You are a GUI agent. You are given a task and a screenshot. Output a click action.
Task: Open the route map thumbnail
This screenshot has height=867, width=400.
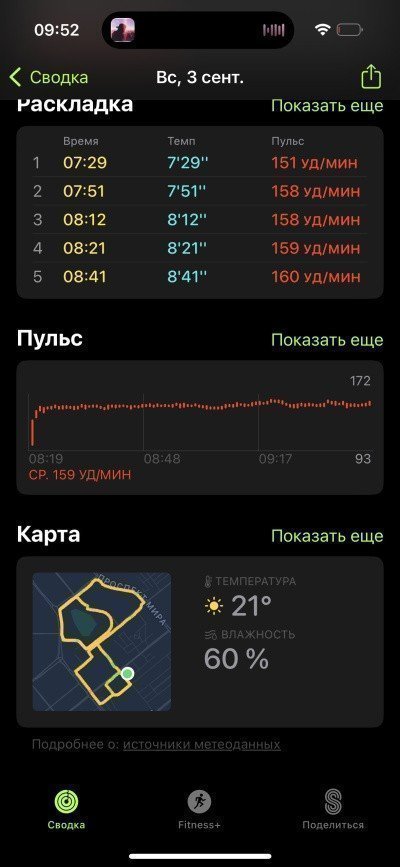pos(102,641)
